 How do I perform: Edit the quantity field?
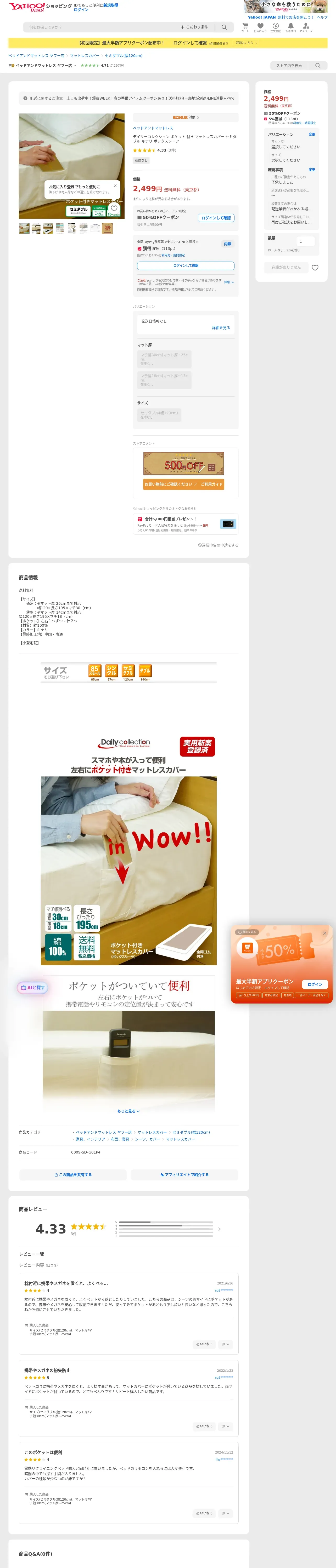point(305,241)
